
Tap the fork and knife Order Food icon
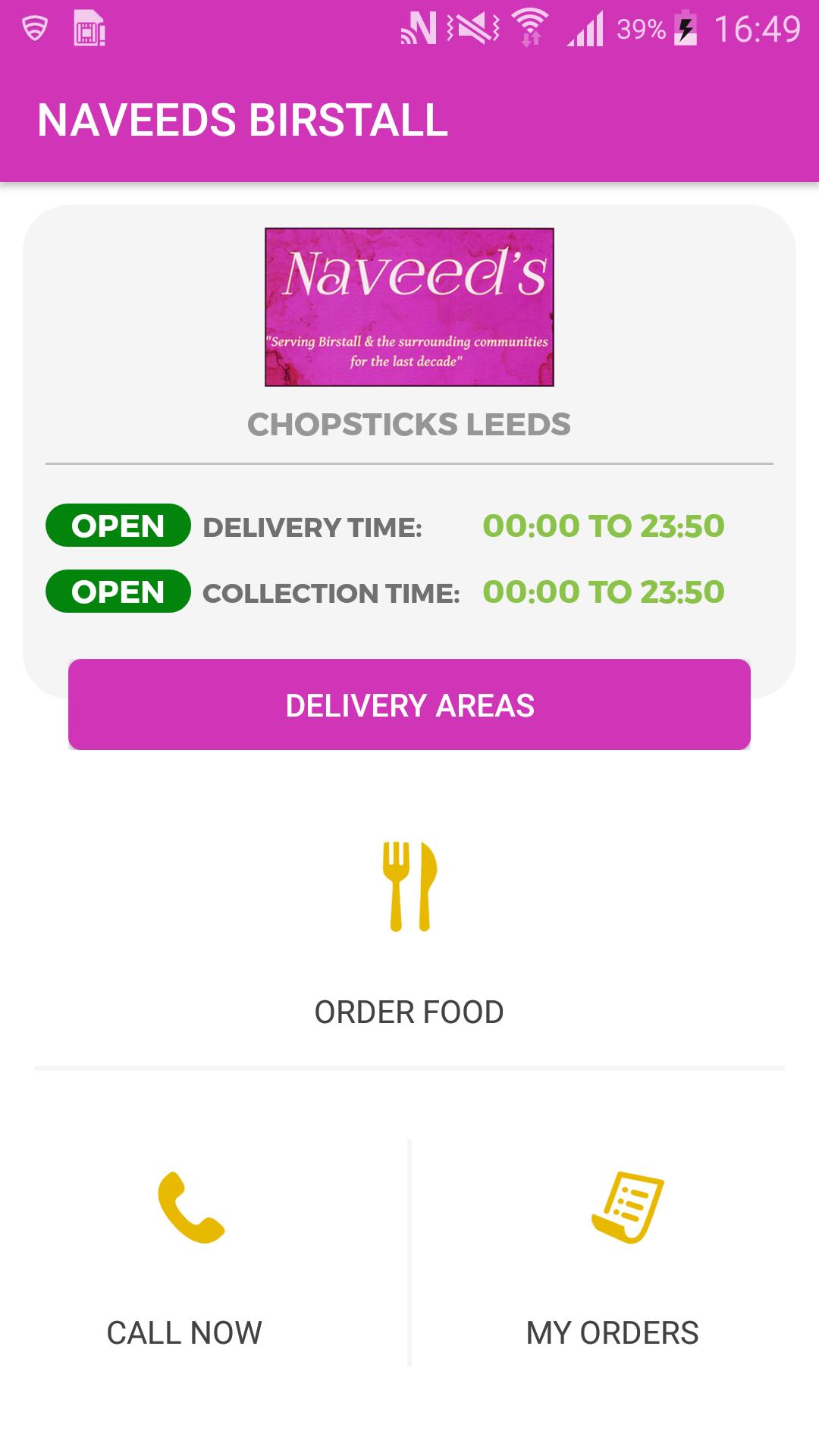coord(409,887)
